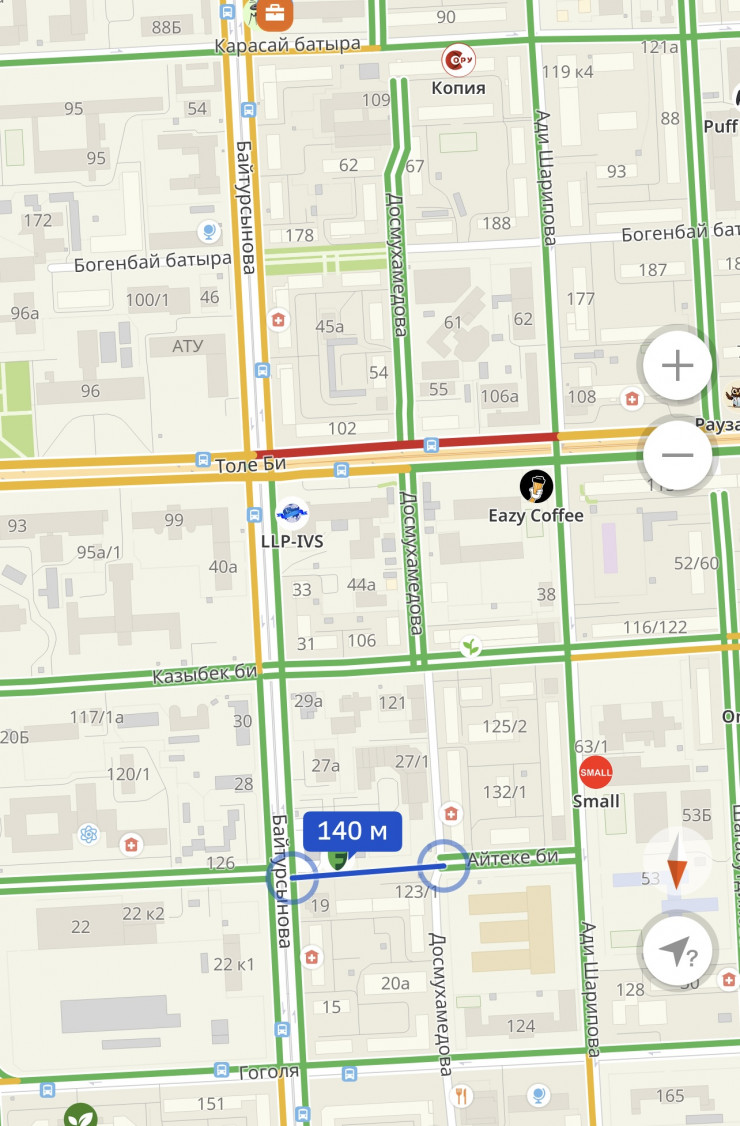This screenshot has height=1126, width=740.
Task: Select the Small store marker
Action: pyautogui.click(x=596, y=771)
